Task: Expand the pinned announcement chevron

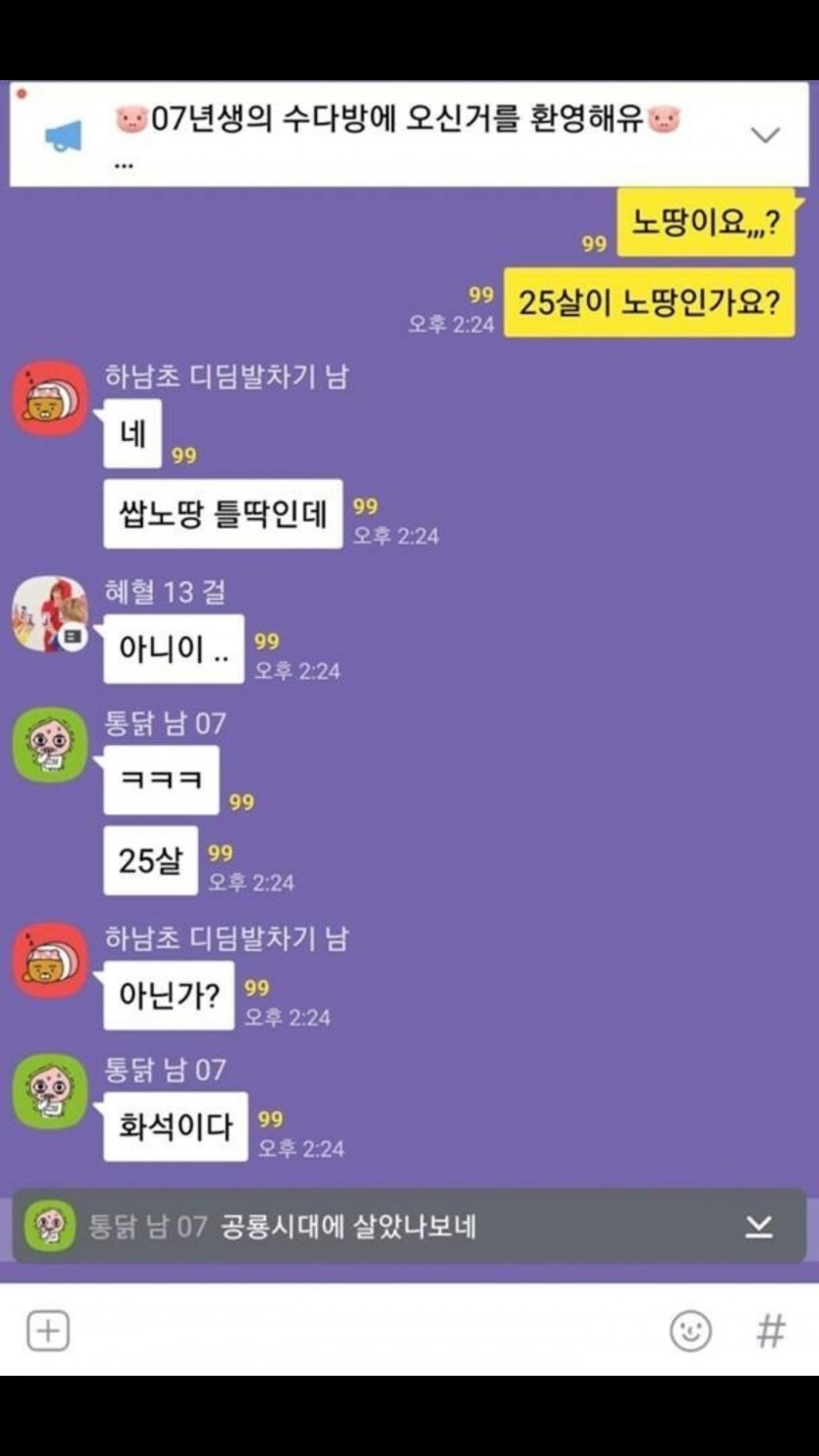Action: pyautogui.click(x=765, y=136)
